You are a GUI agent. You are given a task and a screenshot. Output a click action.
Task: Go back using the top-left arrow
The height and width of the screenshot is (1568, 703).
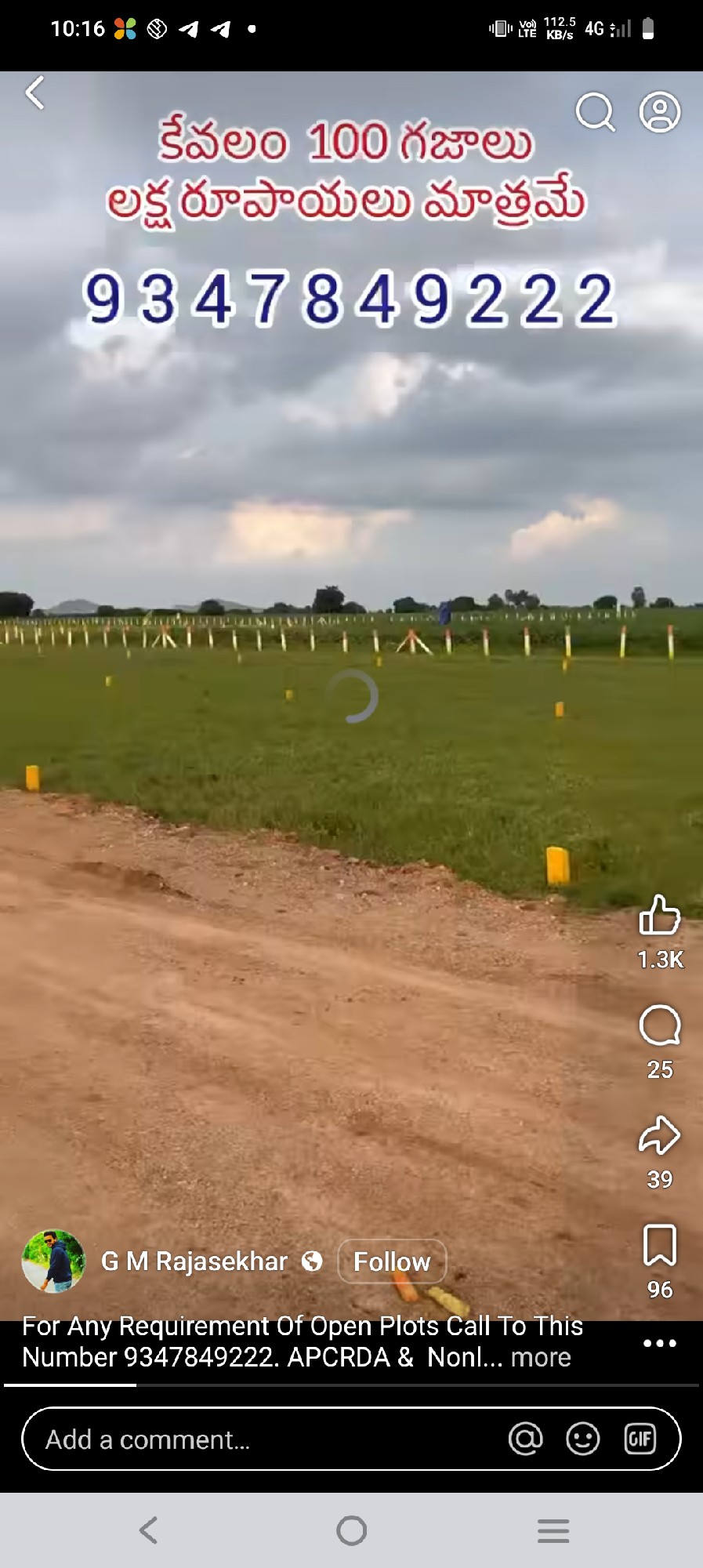click(34, 93)
